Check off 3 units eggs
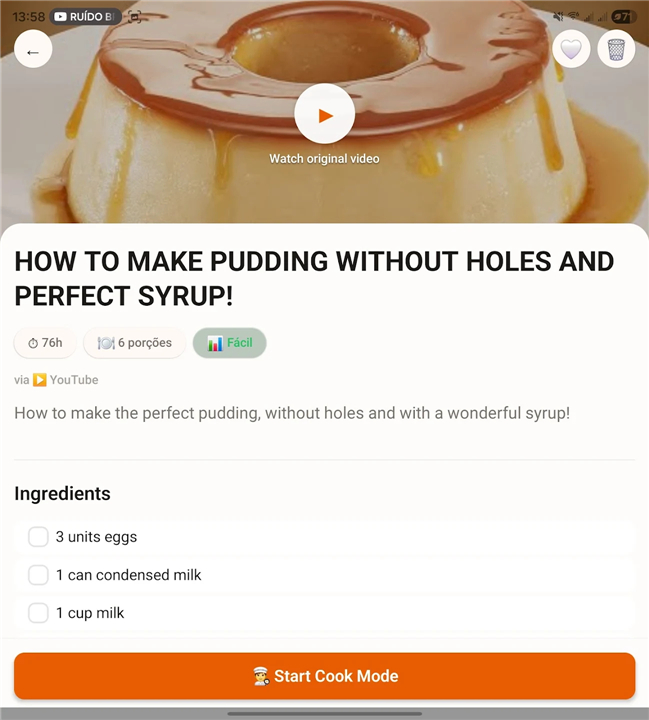The image size is (649, 720). tap(38, 537)
